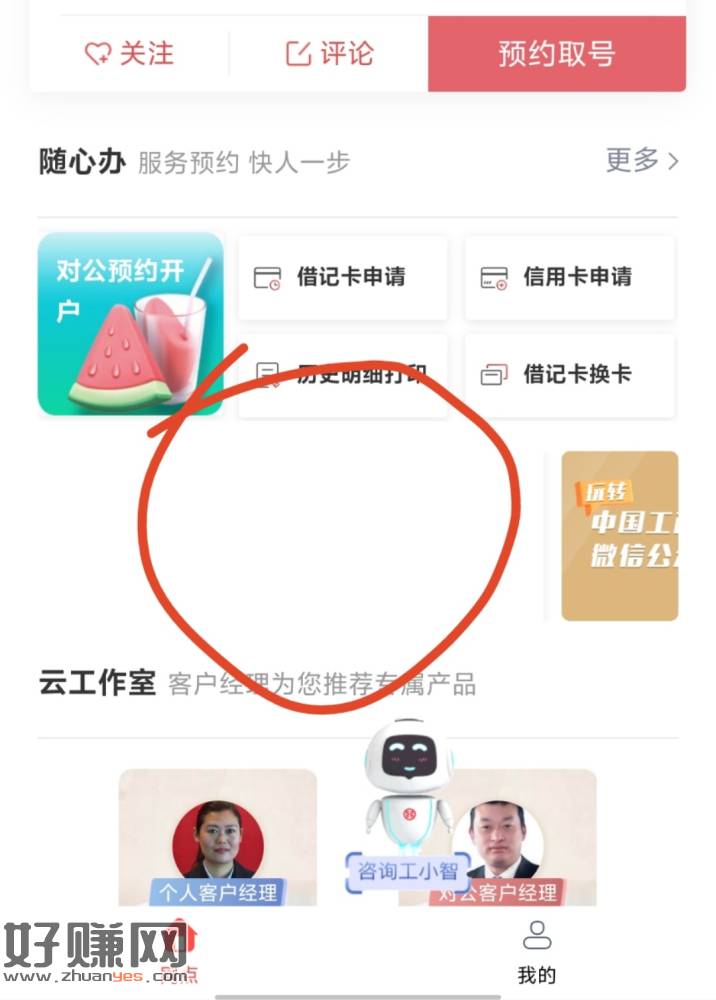This screenshot has width=716, height=1000.
Task: Select 信用卡申请
Action: pos(569,277)
